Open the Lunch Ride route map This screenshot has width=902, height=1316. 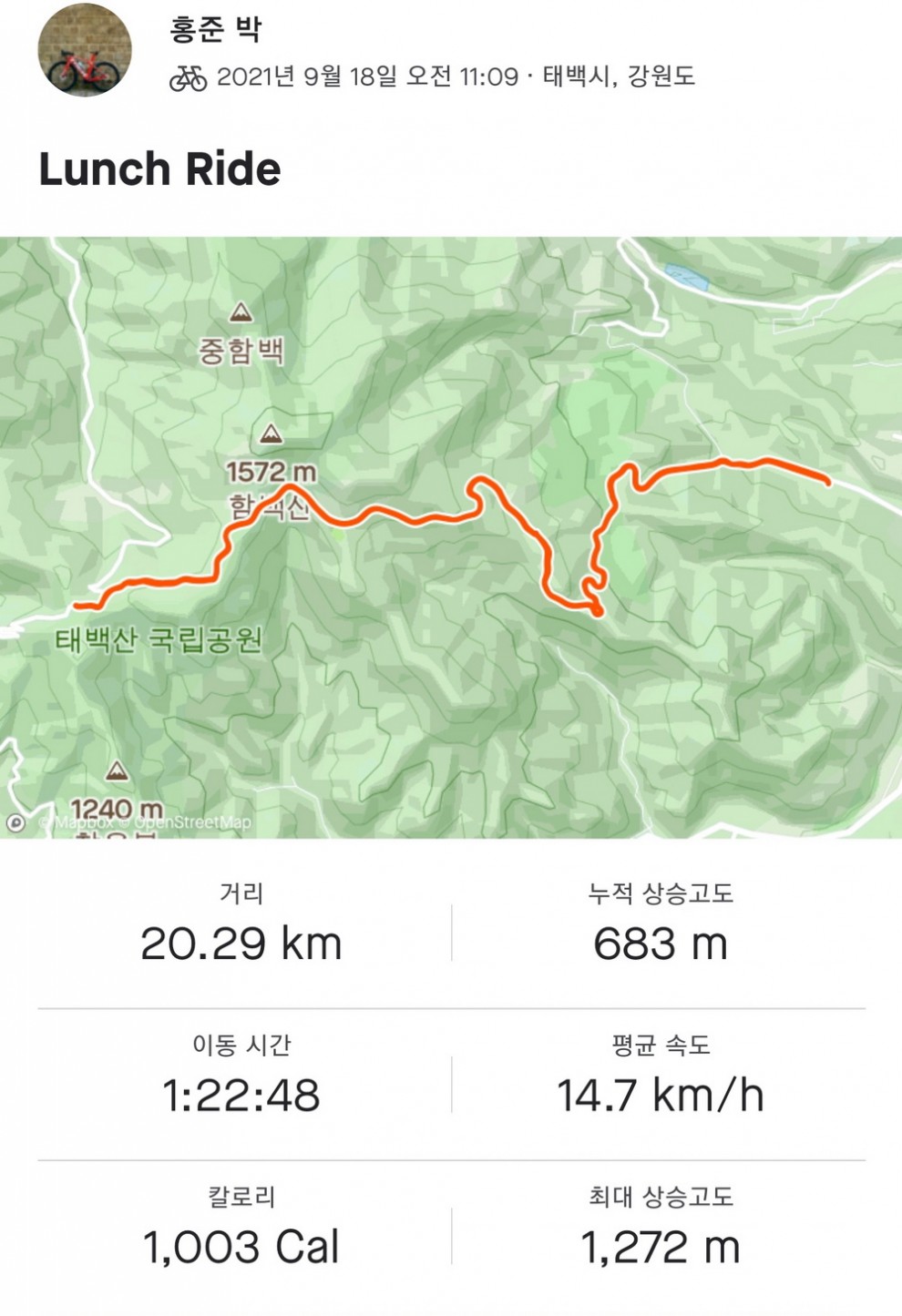(451, 537)
